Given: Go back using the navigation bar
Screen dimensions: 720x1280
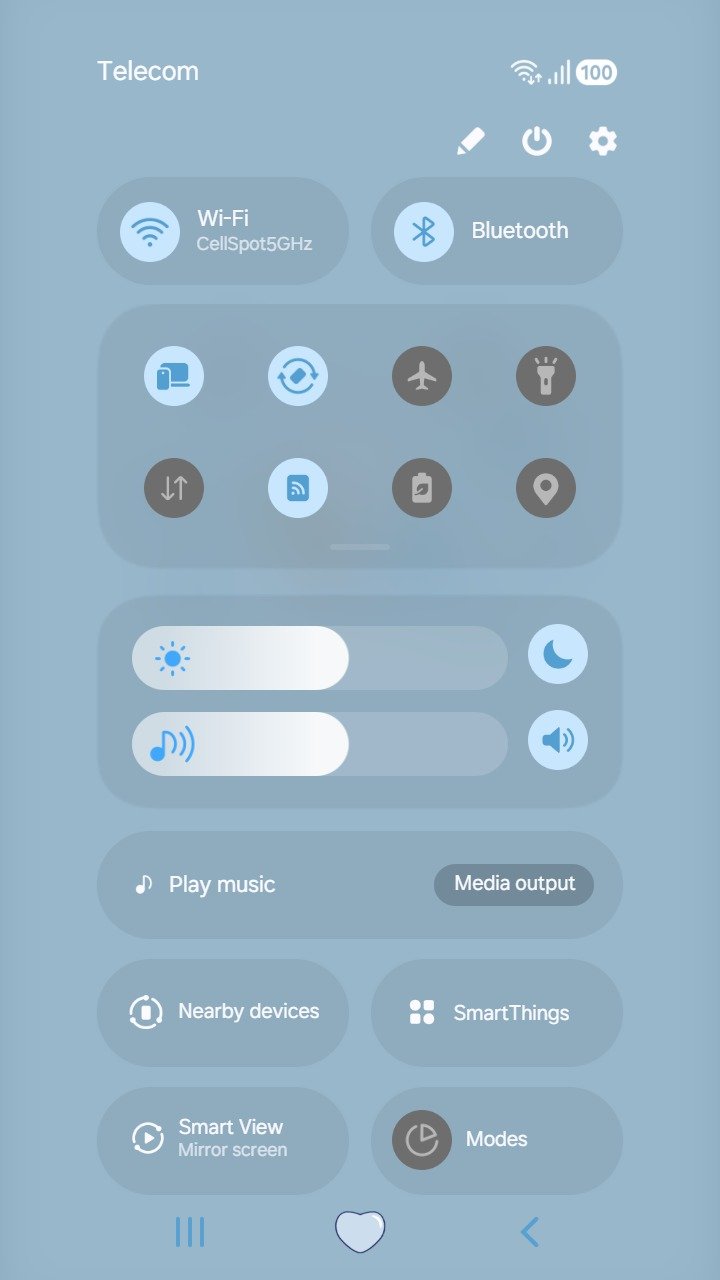Looking at the screenshot, I should click(530, 1232).
